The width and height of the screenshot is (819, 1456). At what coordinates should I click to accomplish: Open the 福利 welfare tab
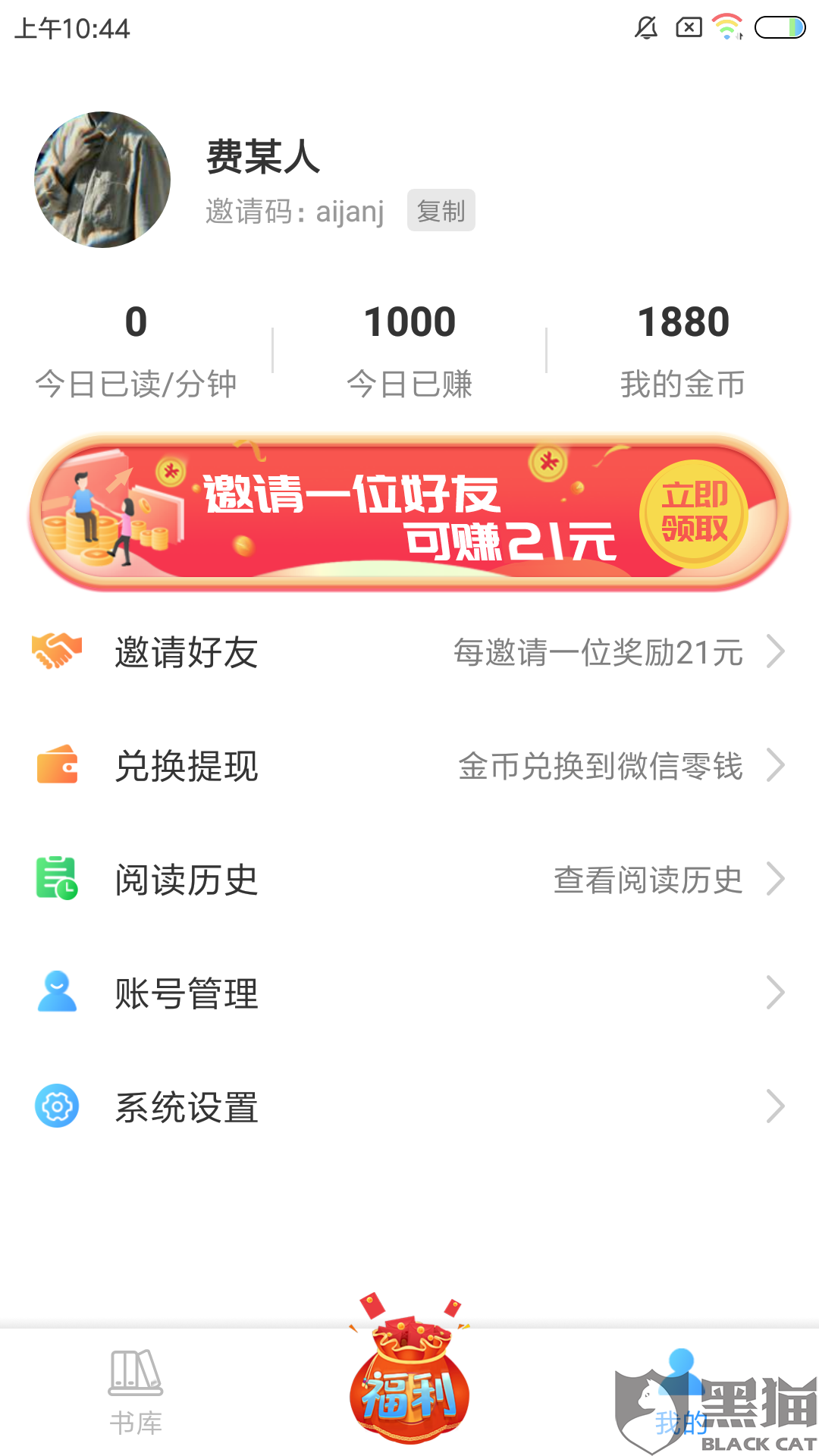click(x=409, y=1388)
